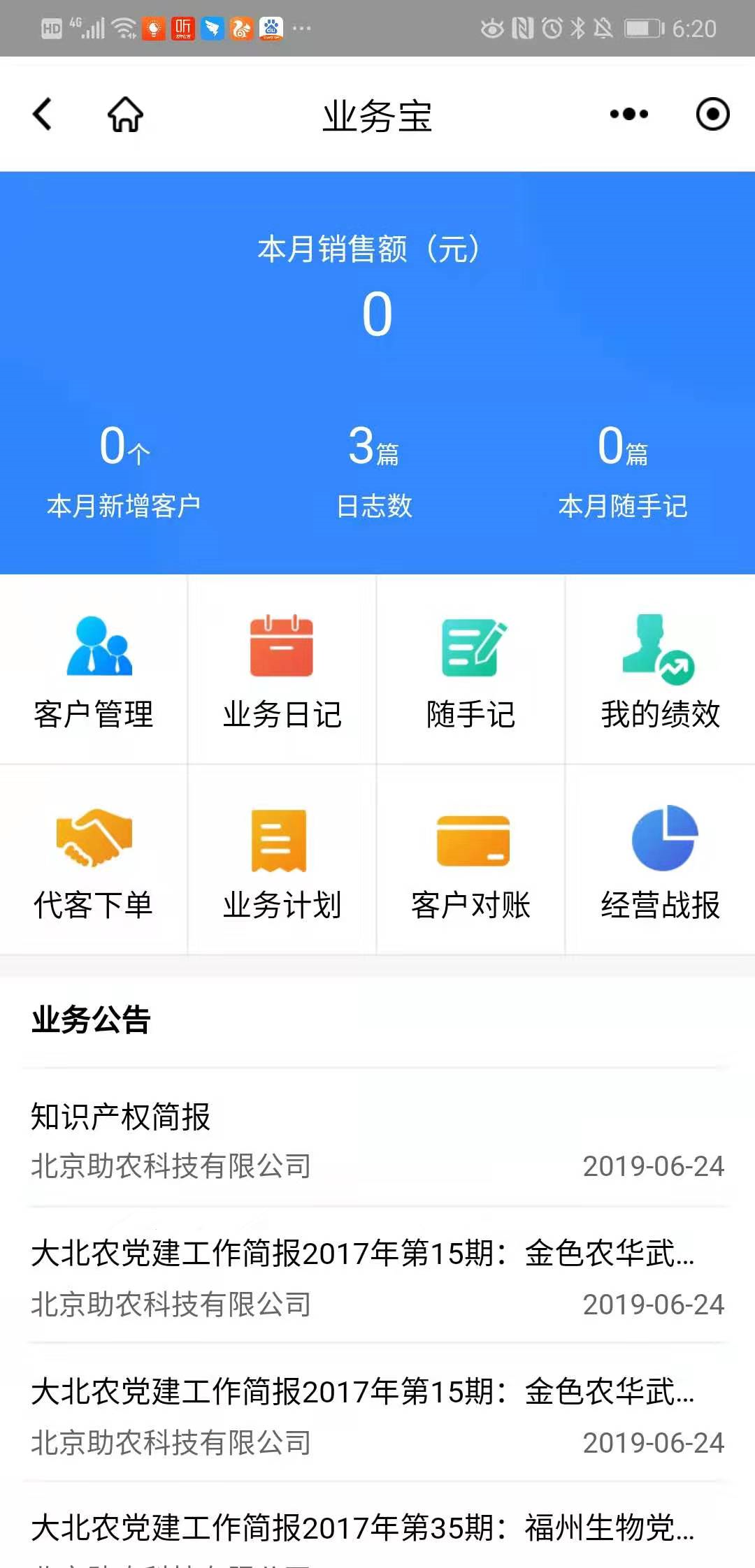Go back using the header arrow
This screenshot has height=1568, width=755.
click(x=43, y=114)
